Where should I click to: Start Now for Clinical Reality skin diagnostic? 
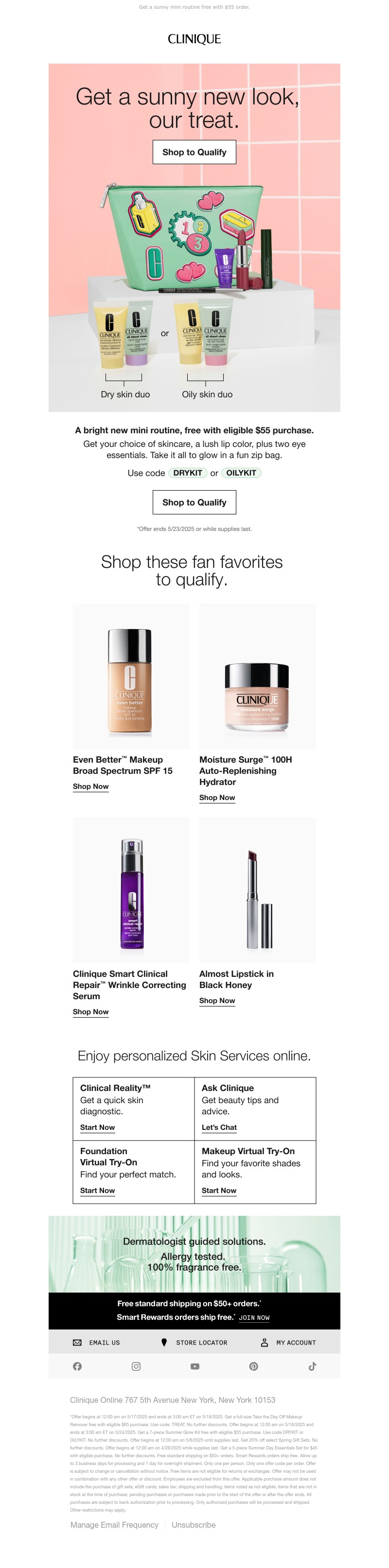coord(98,1127)
